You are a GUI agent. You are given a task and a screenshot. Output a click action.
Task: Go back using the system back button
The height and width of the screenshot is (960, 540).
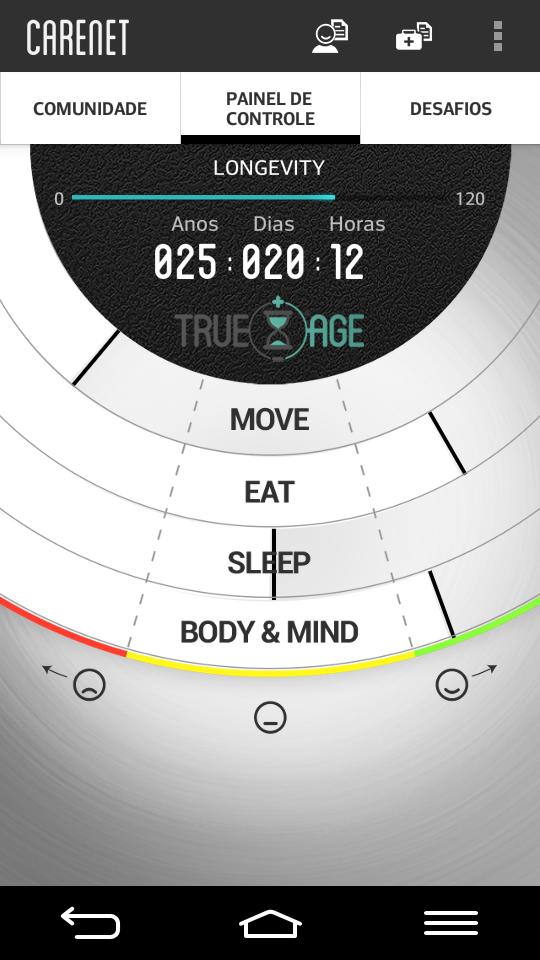(x=90, y=923)
